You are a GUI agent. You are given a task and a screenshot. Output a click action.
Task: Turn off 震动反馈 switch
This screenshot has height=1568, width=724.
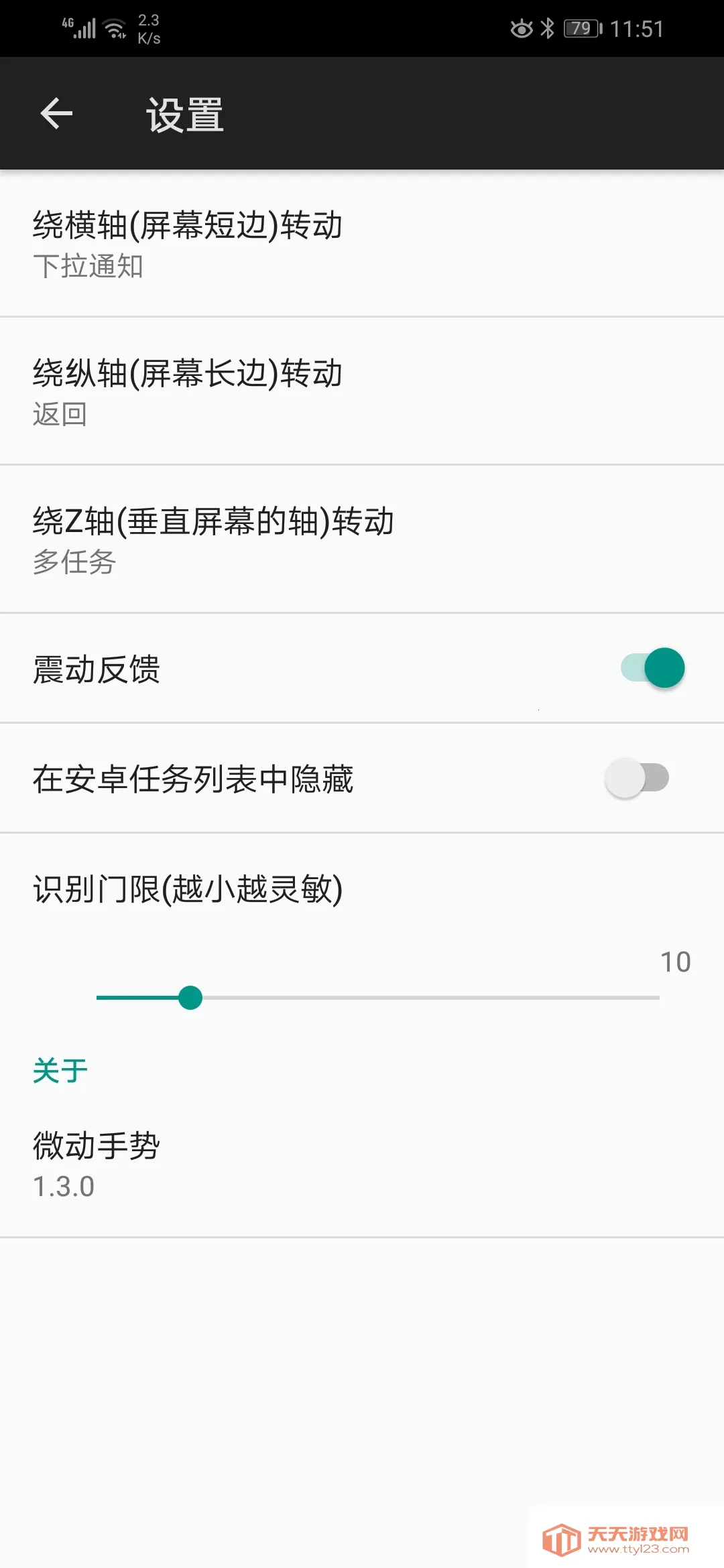click(652, 668)
